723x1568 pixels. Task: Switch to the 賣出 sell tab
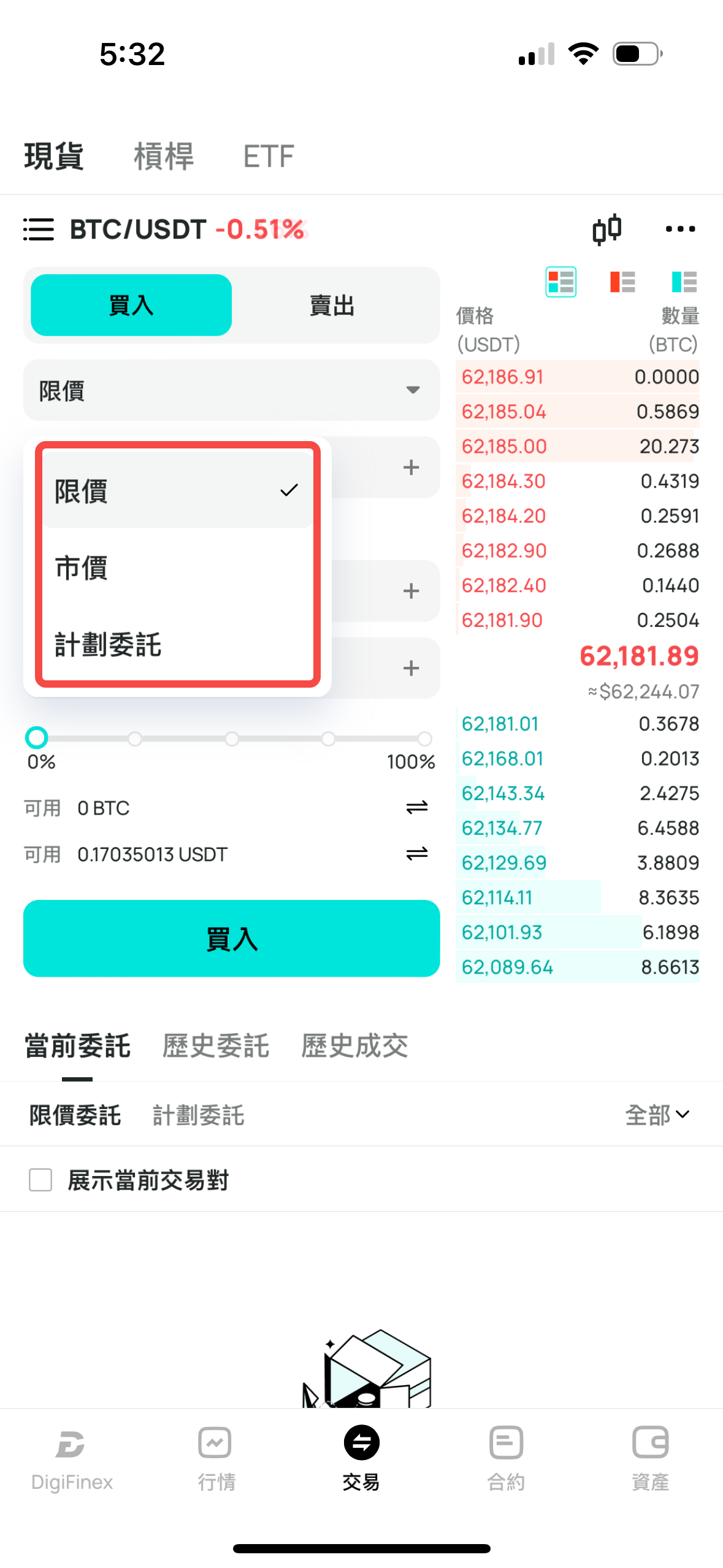[332, 306]
